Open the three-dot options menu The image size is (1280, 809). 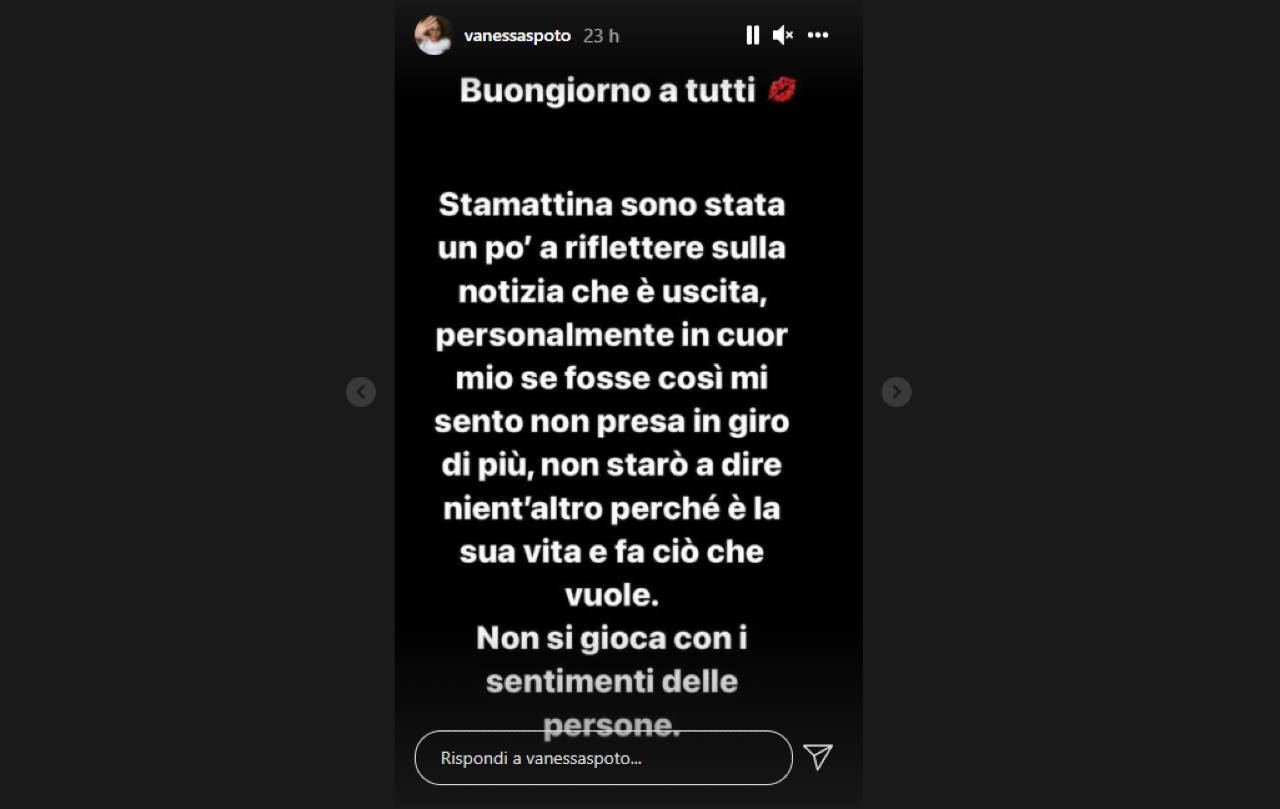(x=818, y=35)
